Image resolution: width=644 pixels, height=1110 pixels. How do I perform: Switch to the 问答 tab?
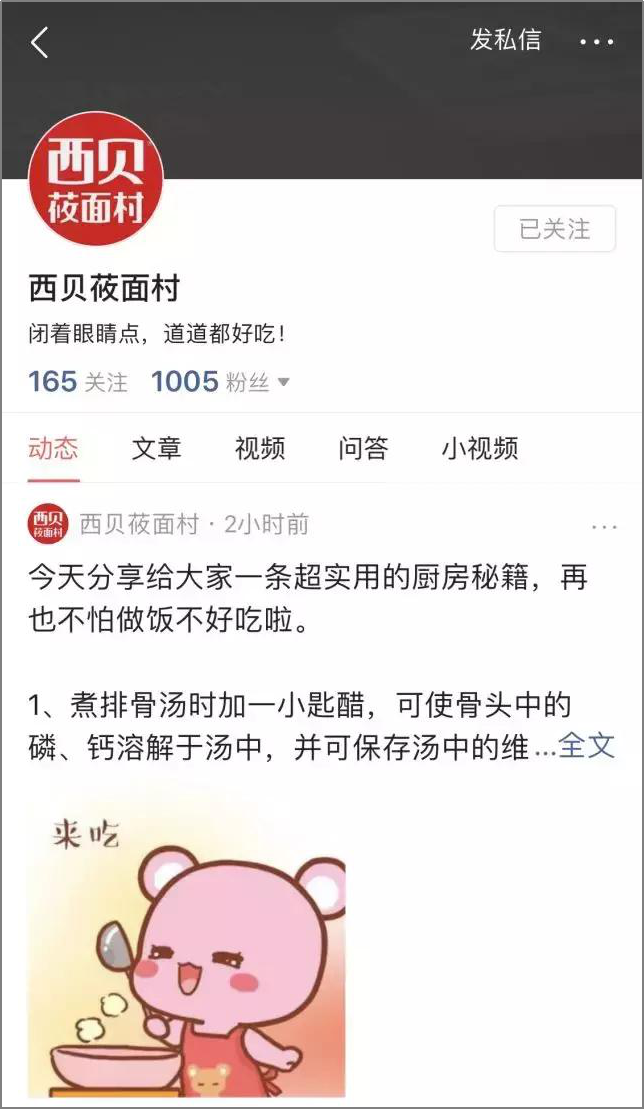363,448
